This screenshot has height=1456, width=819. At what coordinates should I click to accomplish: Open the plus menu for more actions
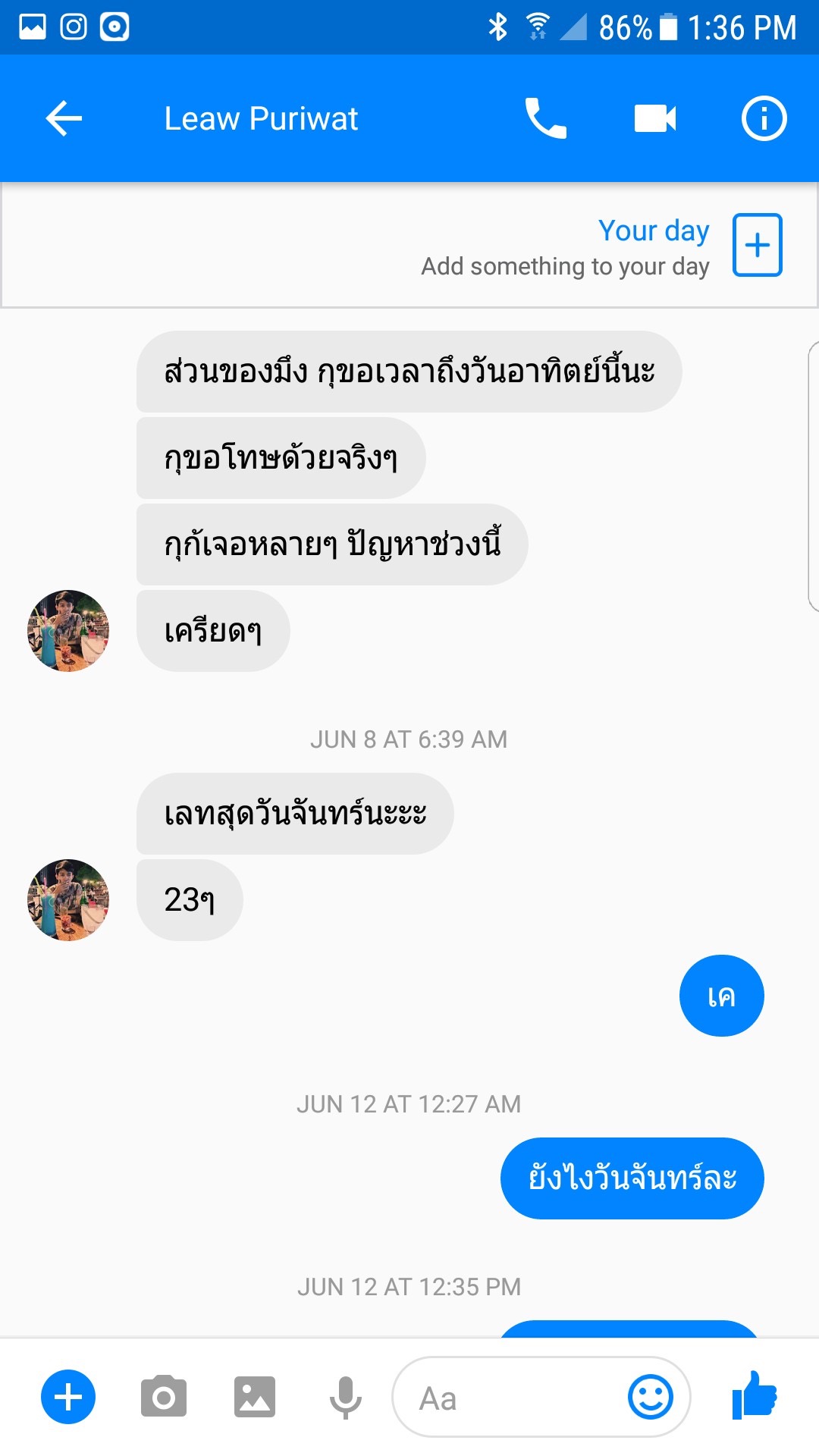point(68,1397)
